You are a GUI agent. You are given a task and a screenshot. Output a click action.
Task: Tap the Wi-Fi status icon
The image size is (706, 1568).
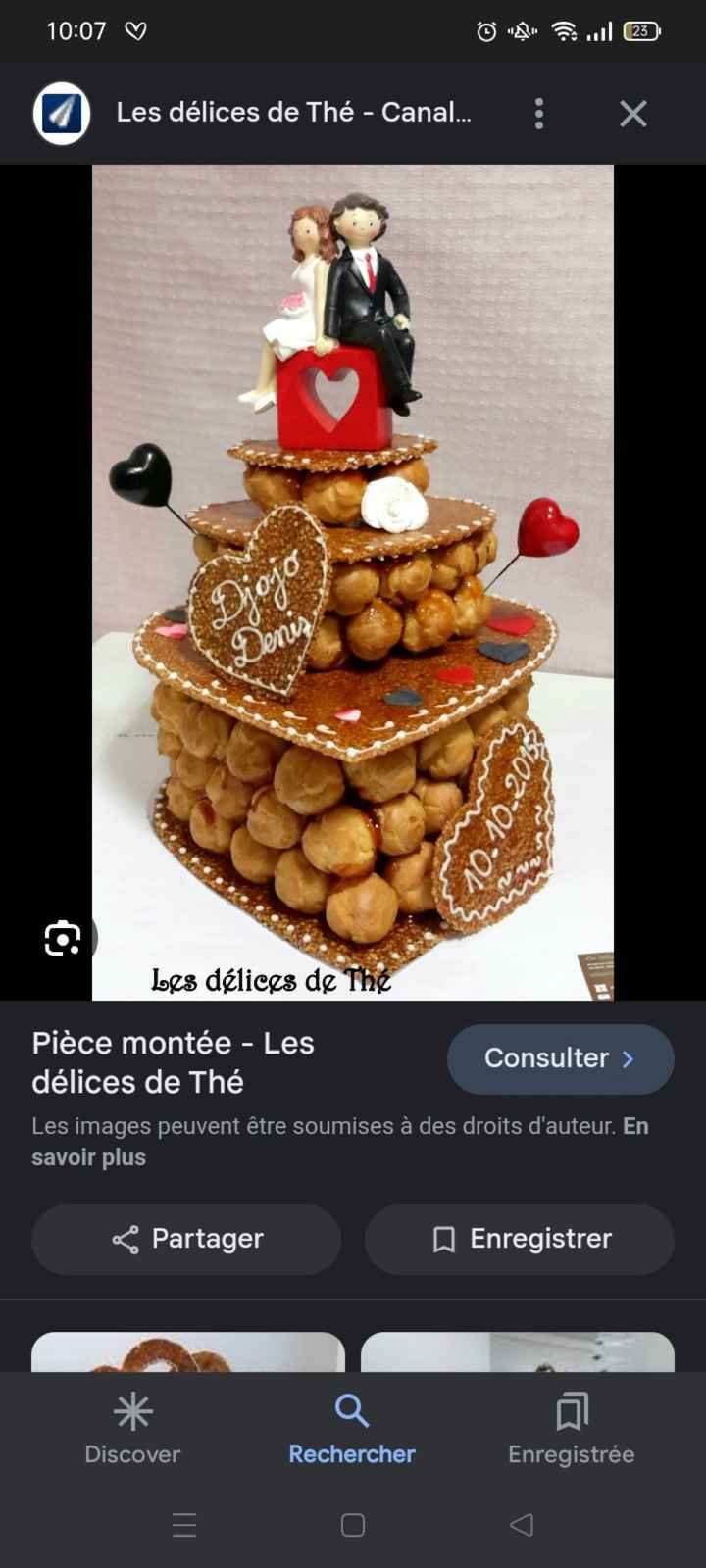click(x=562, y=30)
